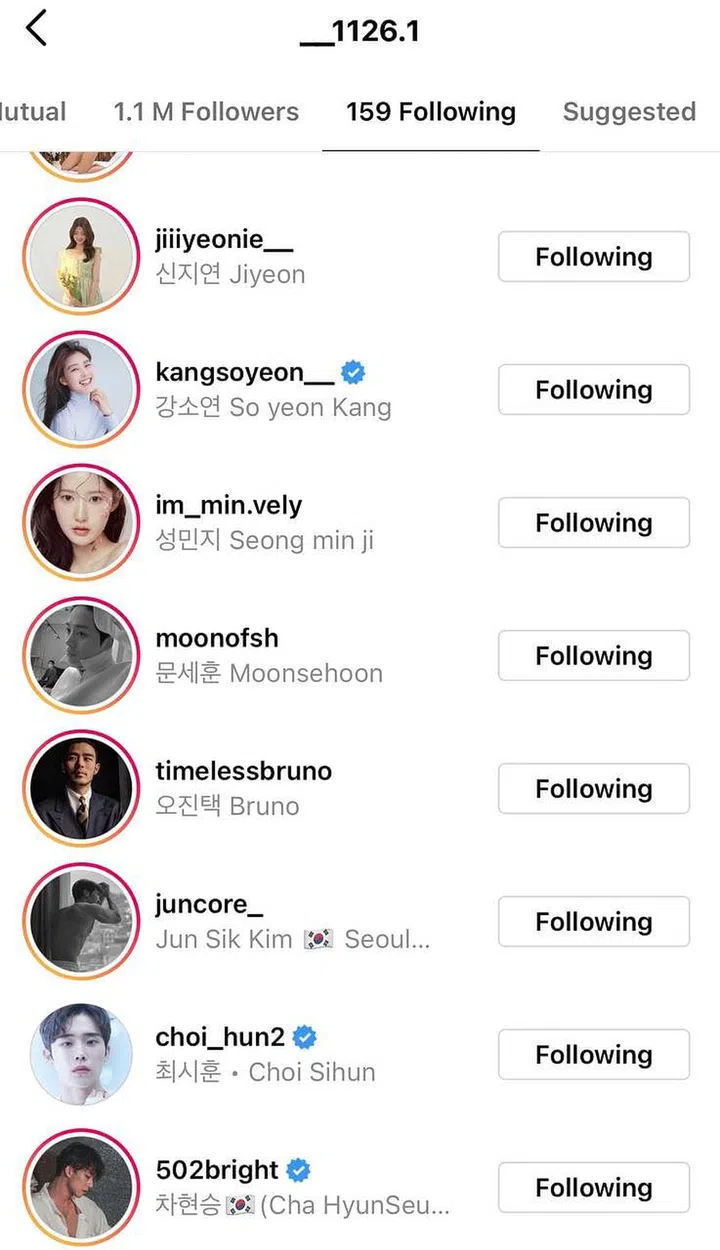Screen dimensions: 720x1250
Task: Open 502bright's profile
Action: click(217, 1171)
